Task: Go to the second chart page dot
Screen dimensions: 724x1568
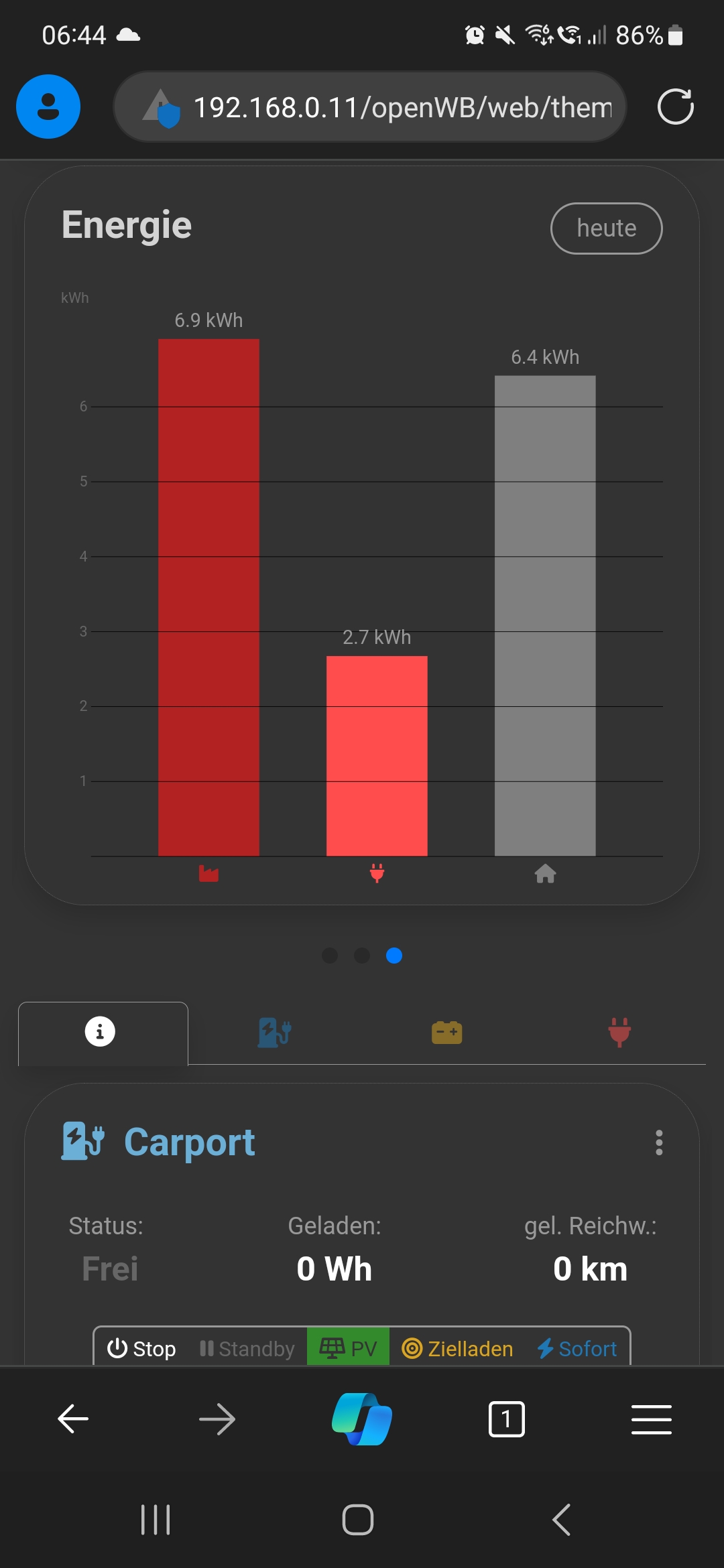Action: [362, 956]
